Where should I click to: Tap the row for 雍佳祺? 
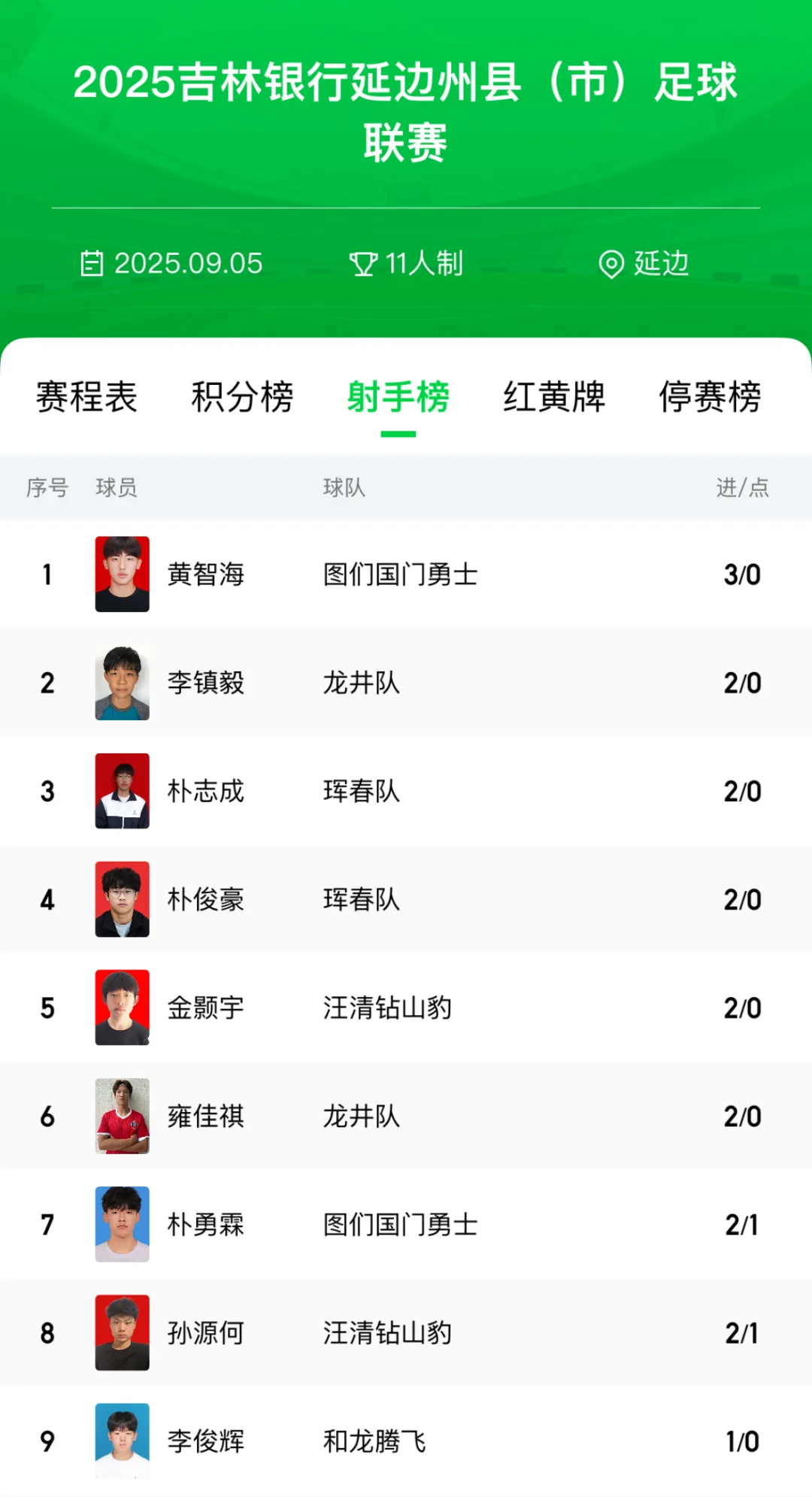point(406,1116)
